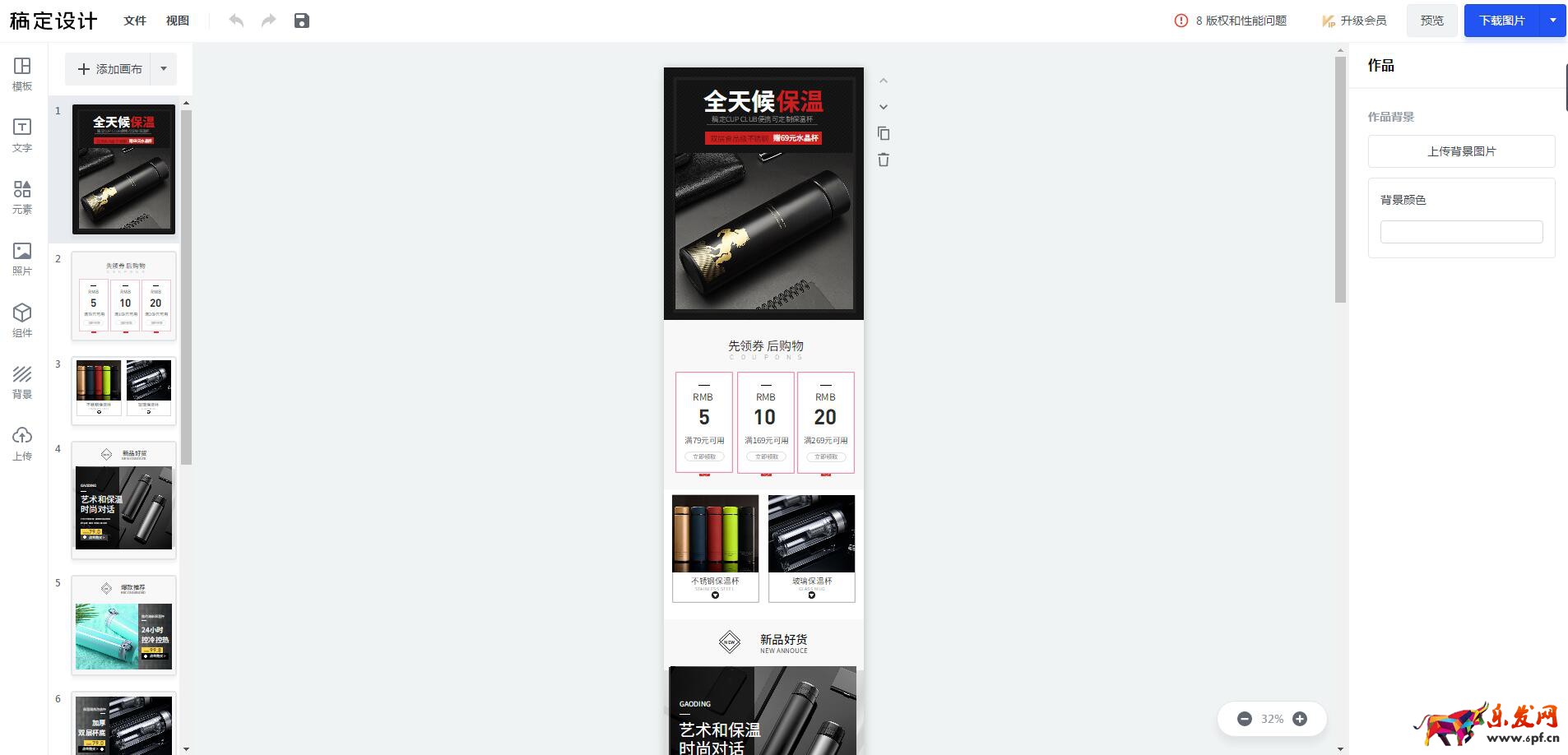
Task: Redo the last action
Action: click(268, 21)
